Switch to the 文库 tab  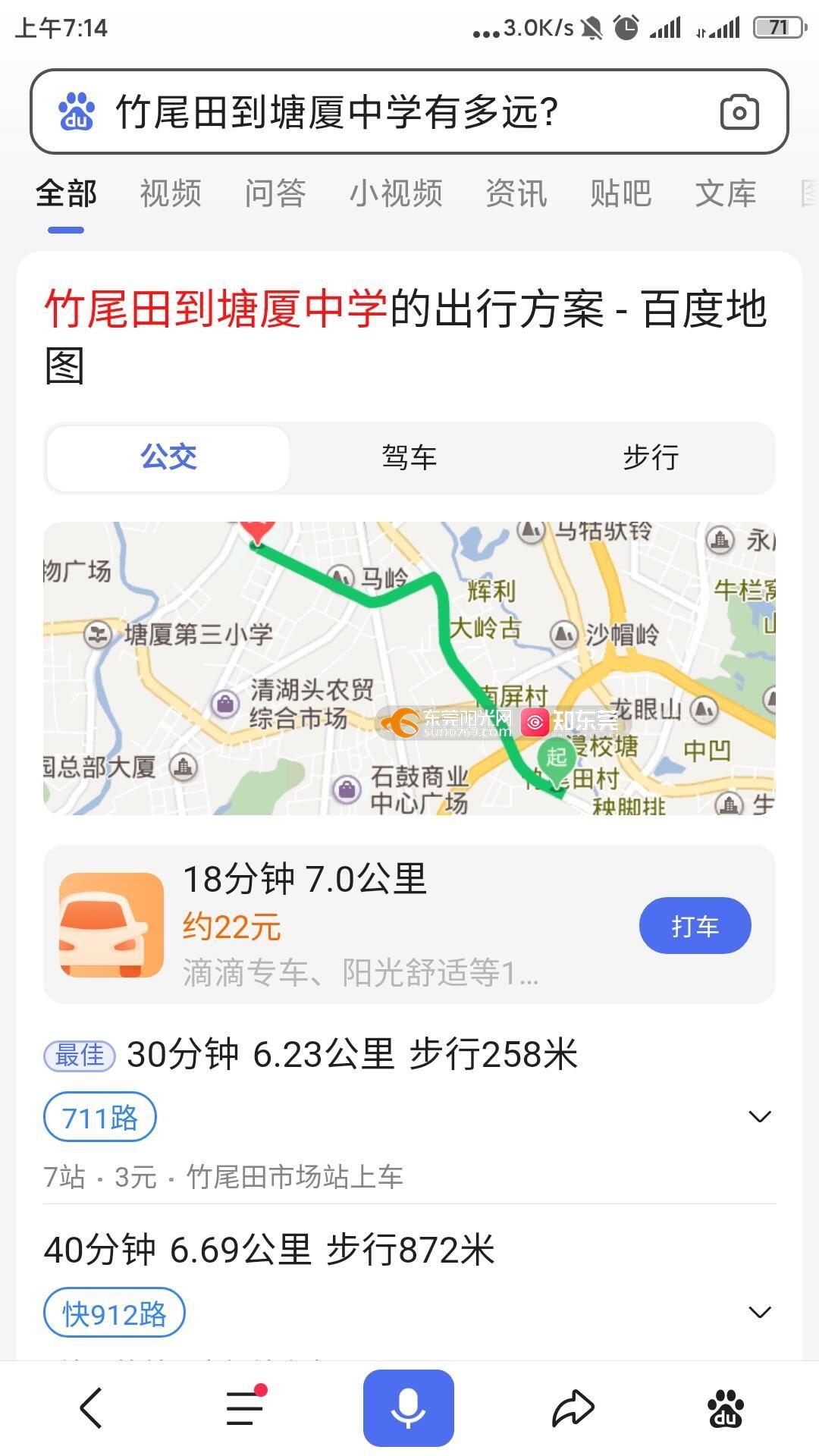725,193
